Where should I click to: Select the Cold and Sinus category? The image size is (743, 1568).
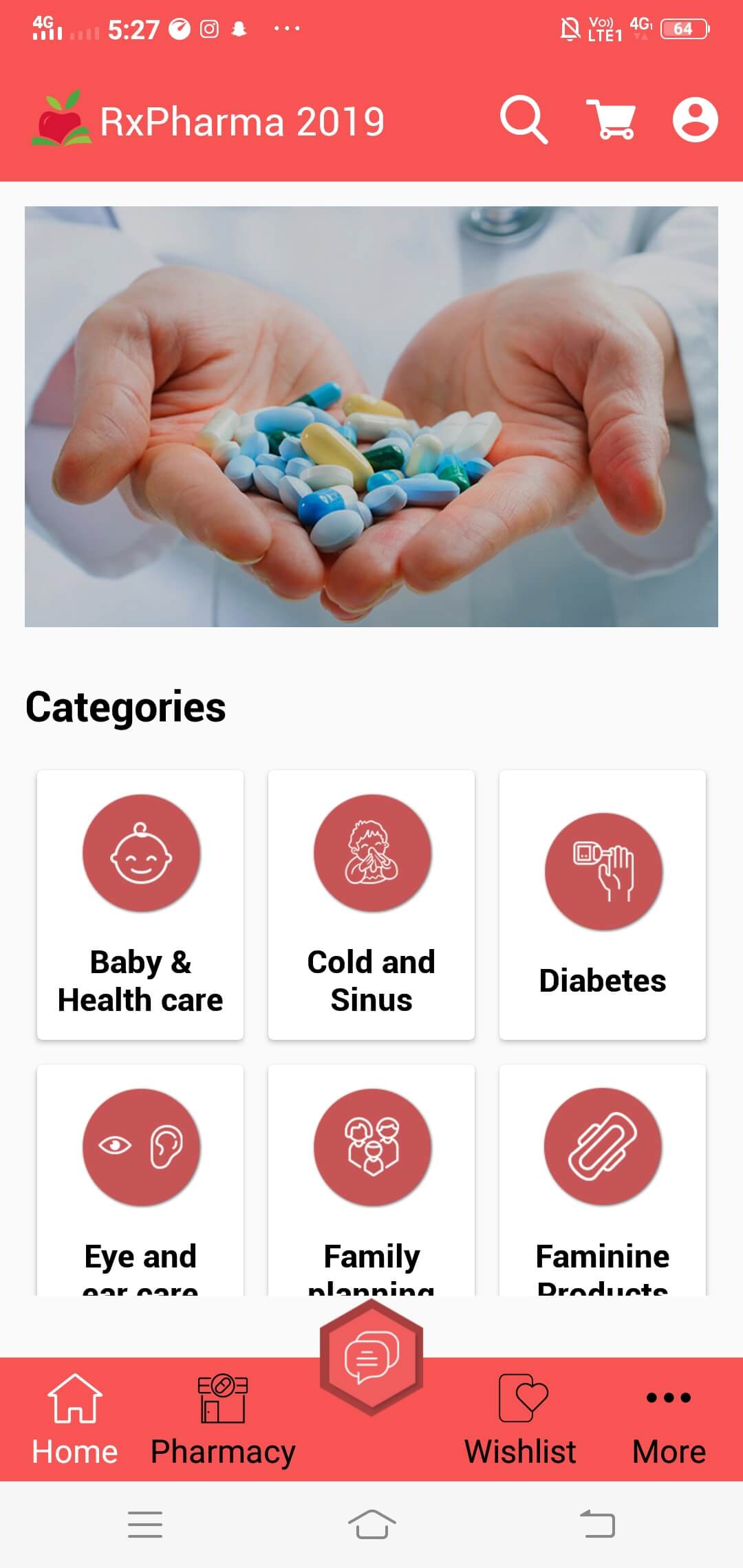coord(371,905)
